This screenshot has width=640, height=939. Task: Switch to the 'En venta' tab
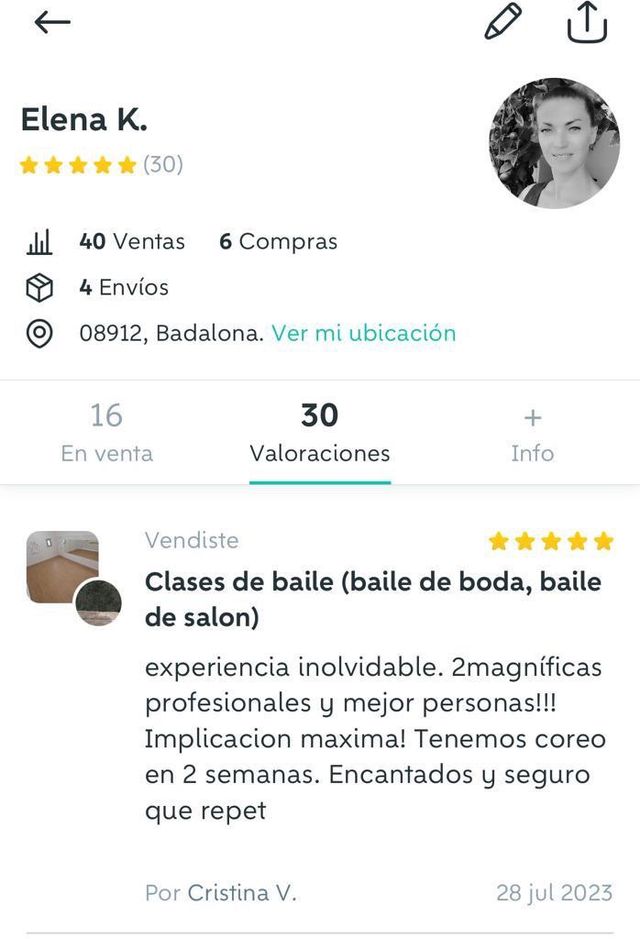tap(107, 433)
